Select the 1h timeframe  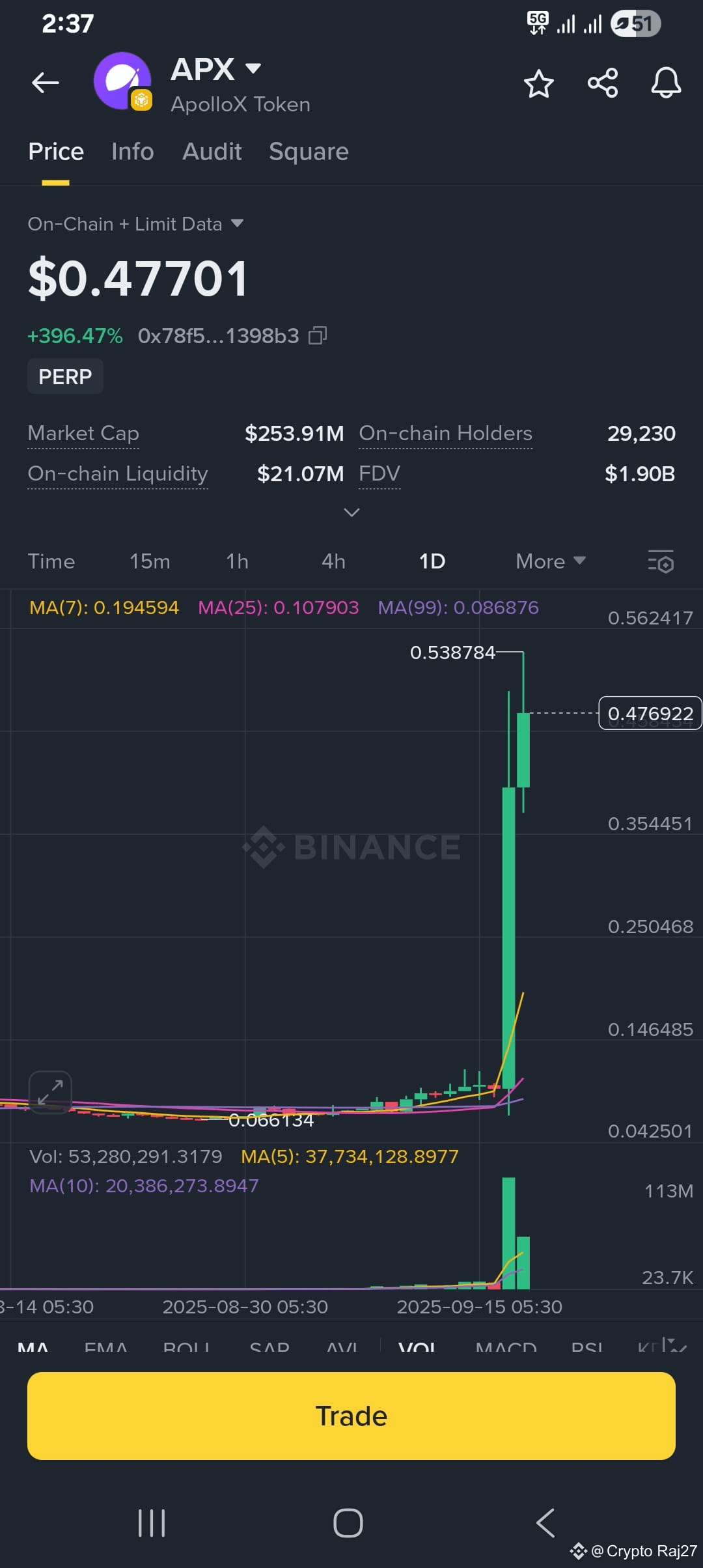click(x=236, y=561)
